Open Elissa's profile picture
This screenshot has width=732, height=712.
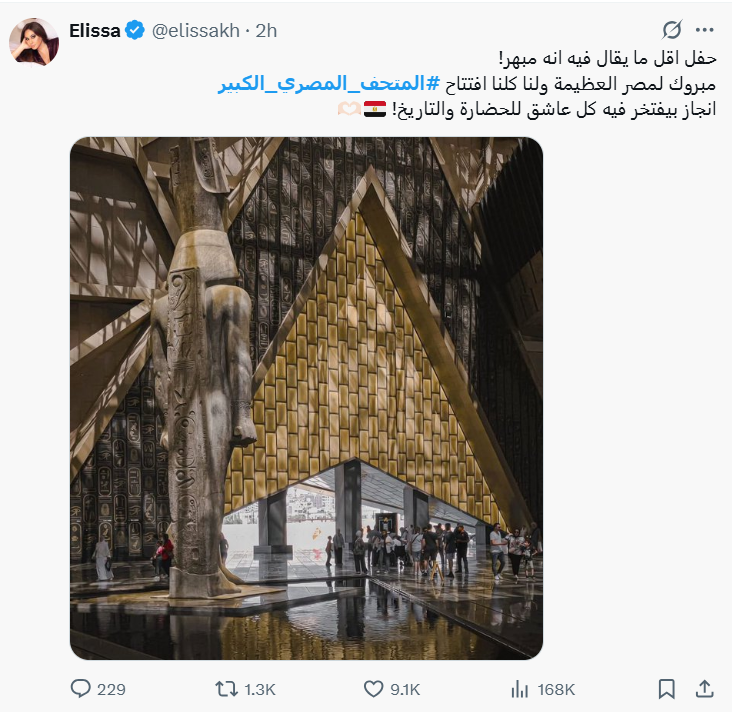[33, 40]
